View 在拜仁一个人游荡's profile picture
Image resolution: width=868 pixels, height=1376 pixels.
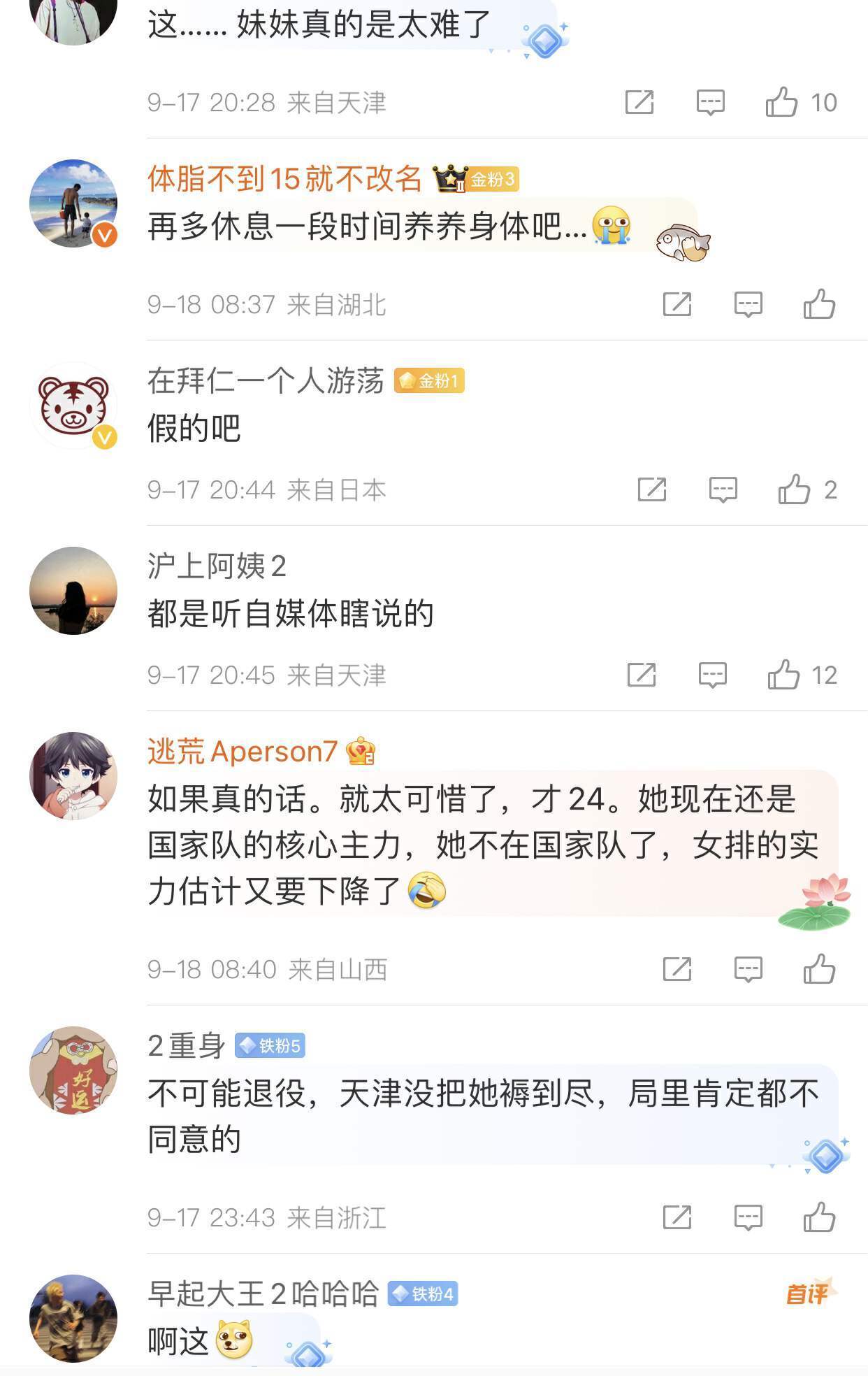pos(73,405)
